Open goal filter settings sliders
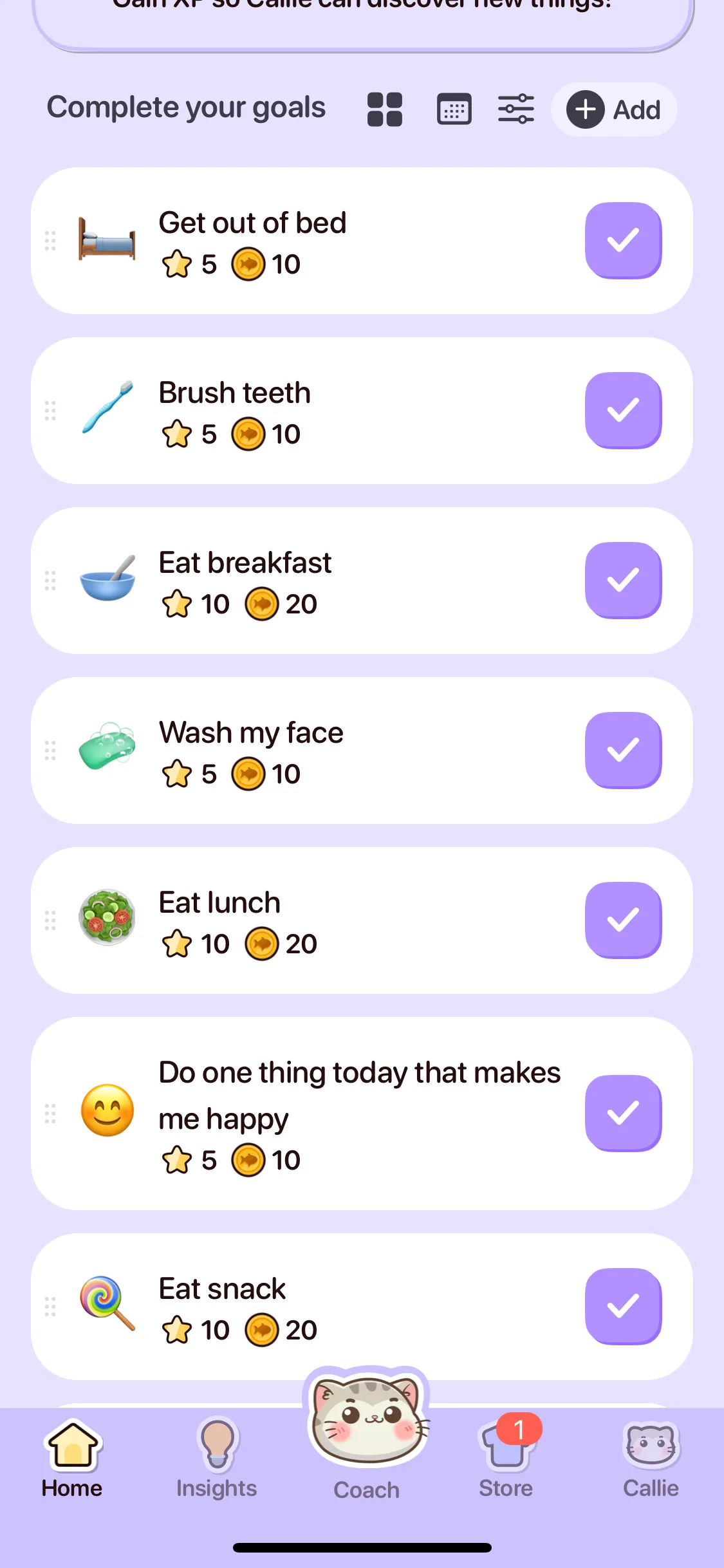This screenshot has height=1568, width=724. (x=515, y=109)
